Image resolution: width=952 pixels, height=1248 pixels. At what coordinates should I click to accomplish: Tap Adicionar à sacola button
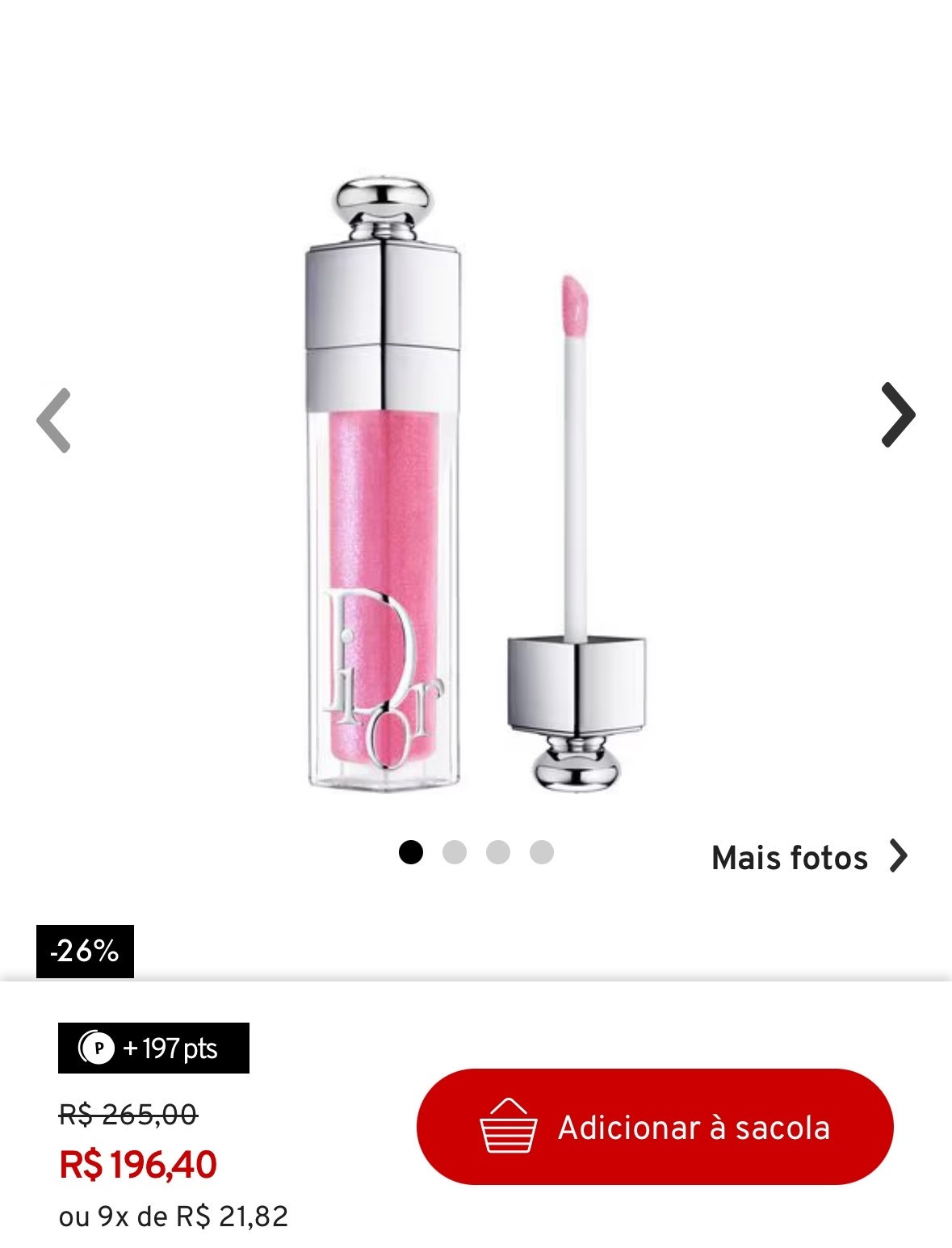655,1127
